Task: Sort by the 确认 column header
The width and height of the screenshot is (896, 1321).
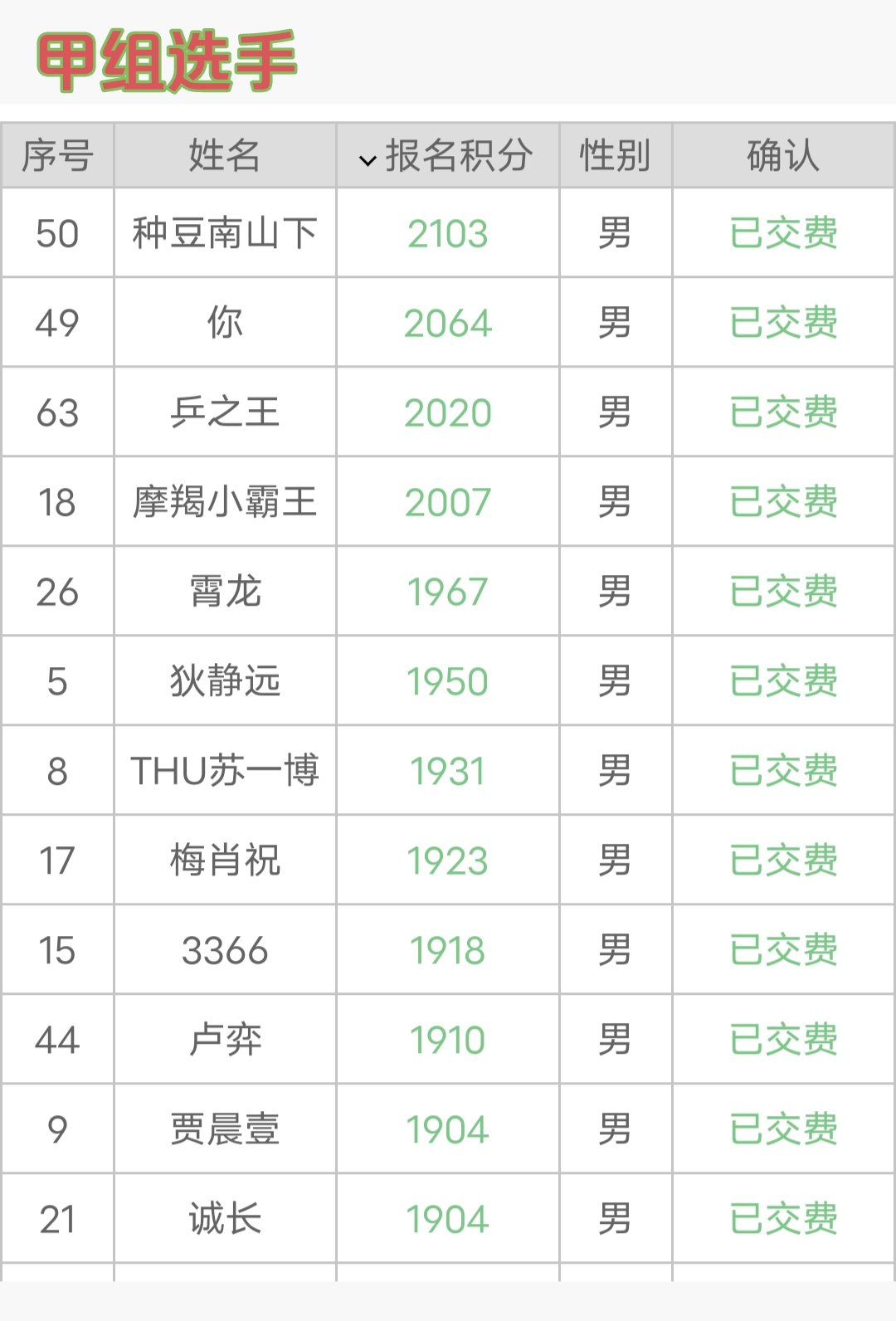Action: 782,155
